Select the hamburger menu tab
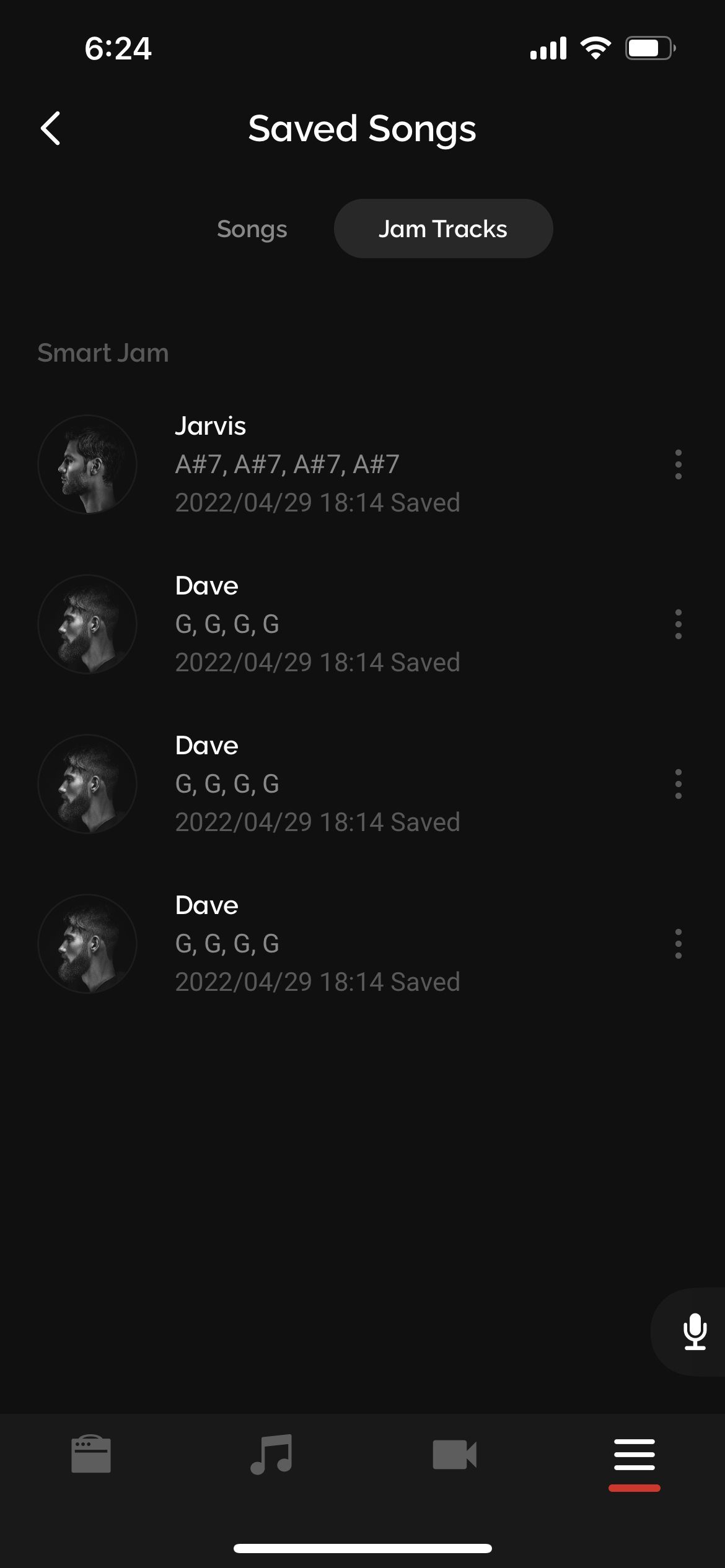This screenshot has height=1568, width=725. pos(634,1454)
